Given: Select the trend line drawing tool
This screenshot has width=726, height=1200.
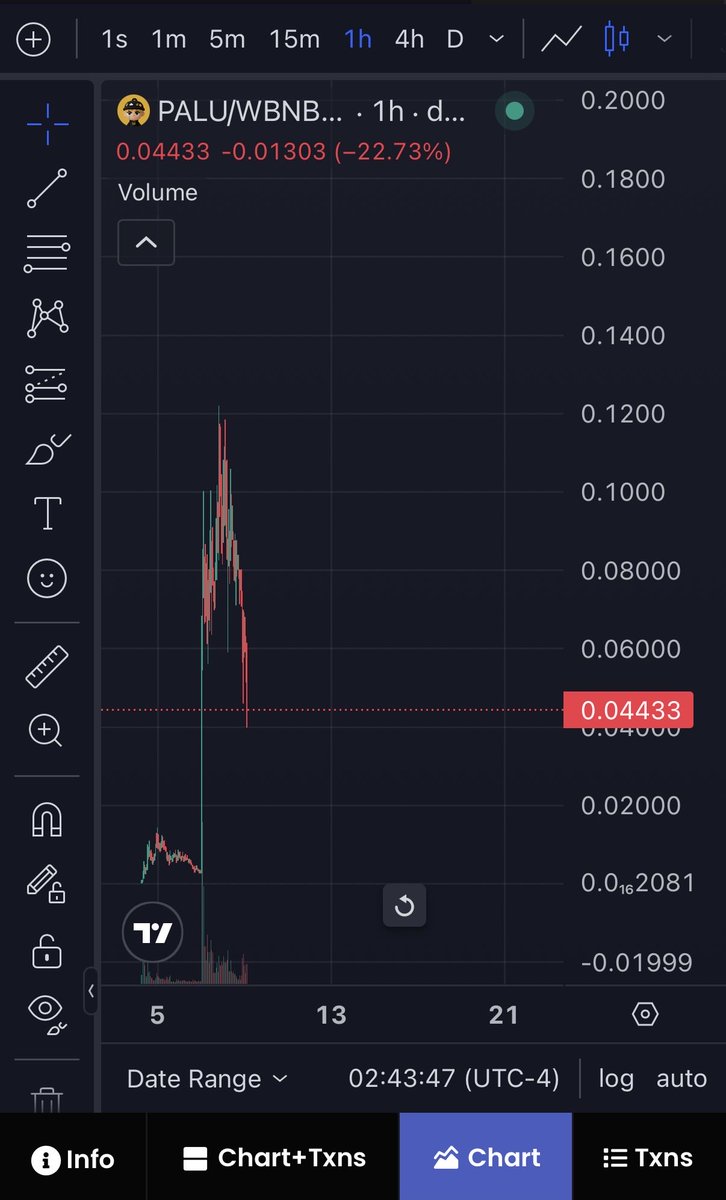Looking at the screenshot, I should (47, 189).
